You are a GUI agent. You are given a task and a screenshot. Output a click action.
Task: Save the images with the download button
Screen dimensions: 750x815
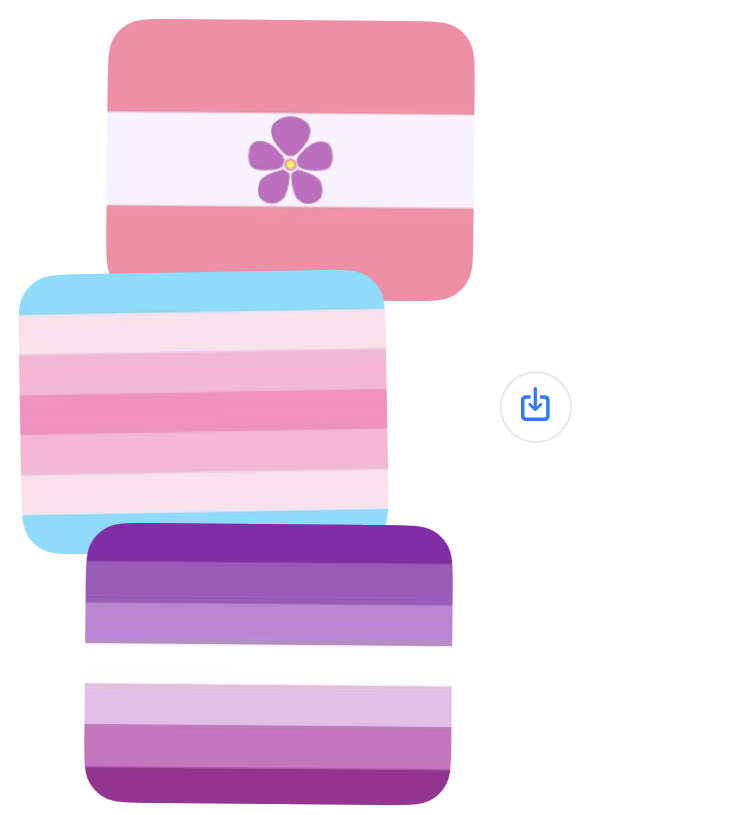[535, 406]
